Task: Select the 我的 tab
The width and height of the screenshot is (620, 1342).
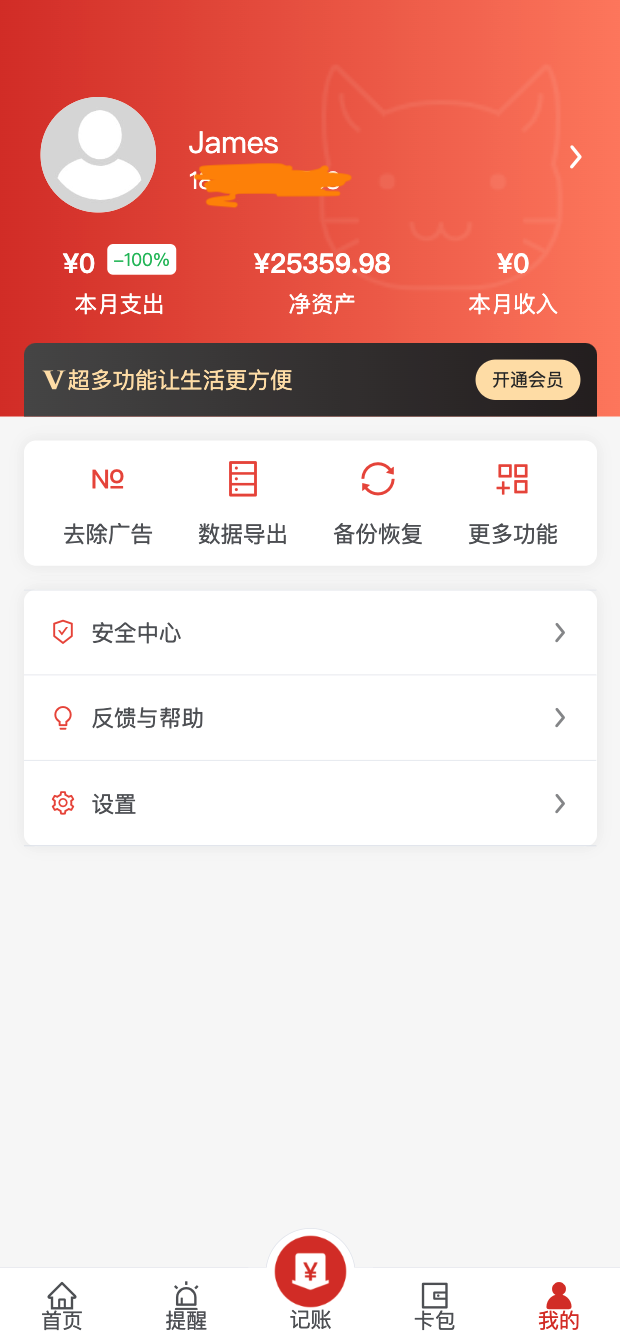Action: 558,1306
